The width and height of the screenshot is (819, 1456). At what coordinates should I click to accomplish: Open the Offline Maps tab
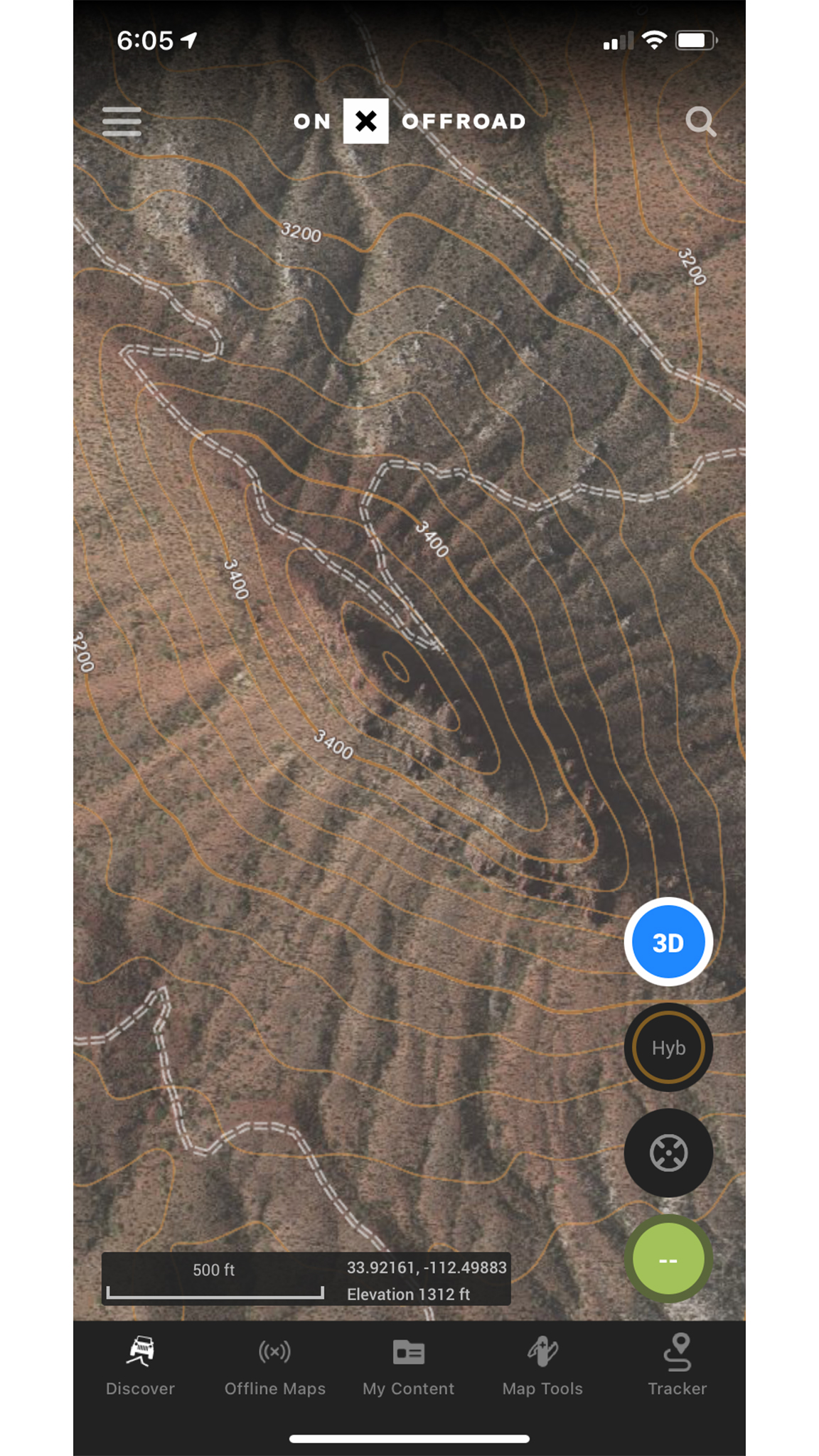click(x=274, y=1366)
